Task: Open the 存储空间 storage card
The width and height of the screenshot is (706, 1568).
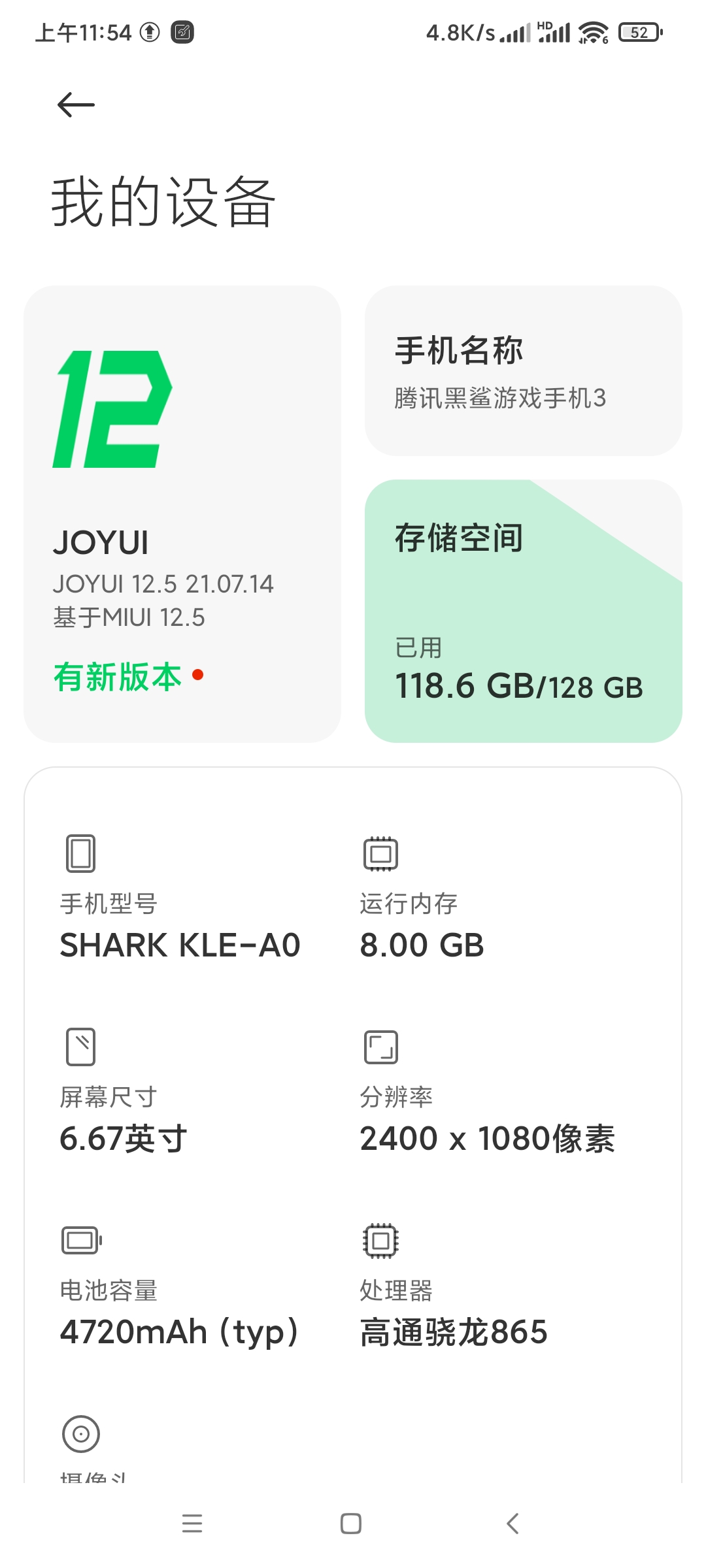Action: tap(523, 611)
